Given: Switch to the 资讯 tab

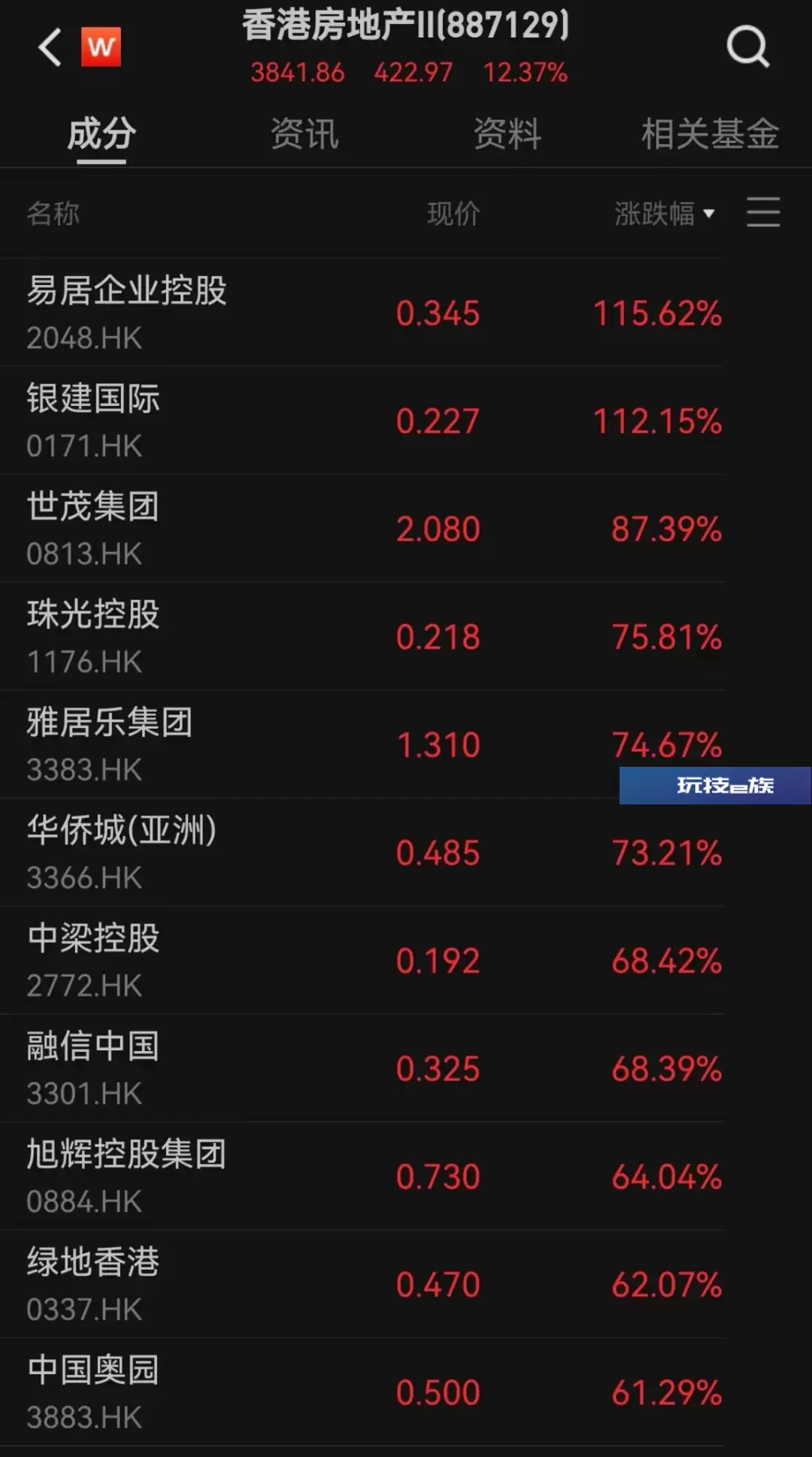Looking at the screenshot, I should coord(304,134).
